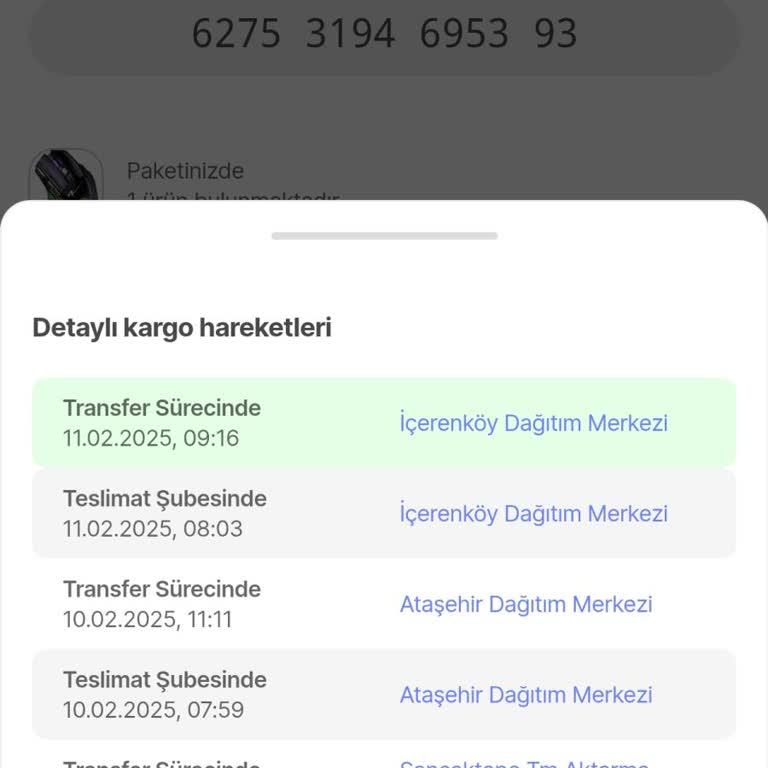Open Ataşehir Dağıtım Merkezi link for 11:11 entry
Image resolution: width=768 pixels, height=768 pixels.
[526, 604]
